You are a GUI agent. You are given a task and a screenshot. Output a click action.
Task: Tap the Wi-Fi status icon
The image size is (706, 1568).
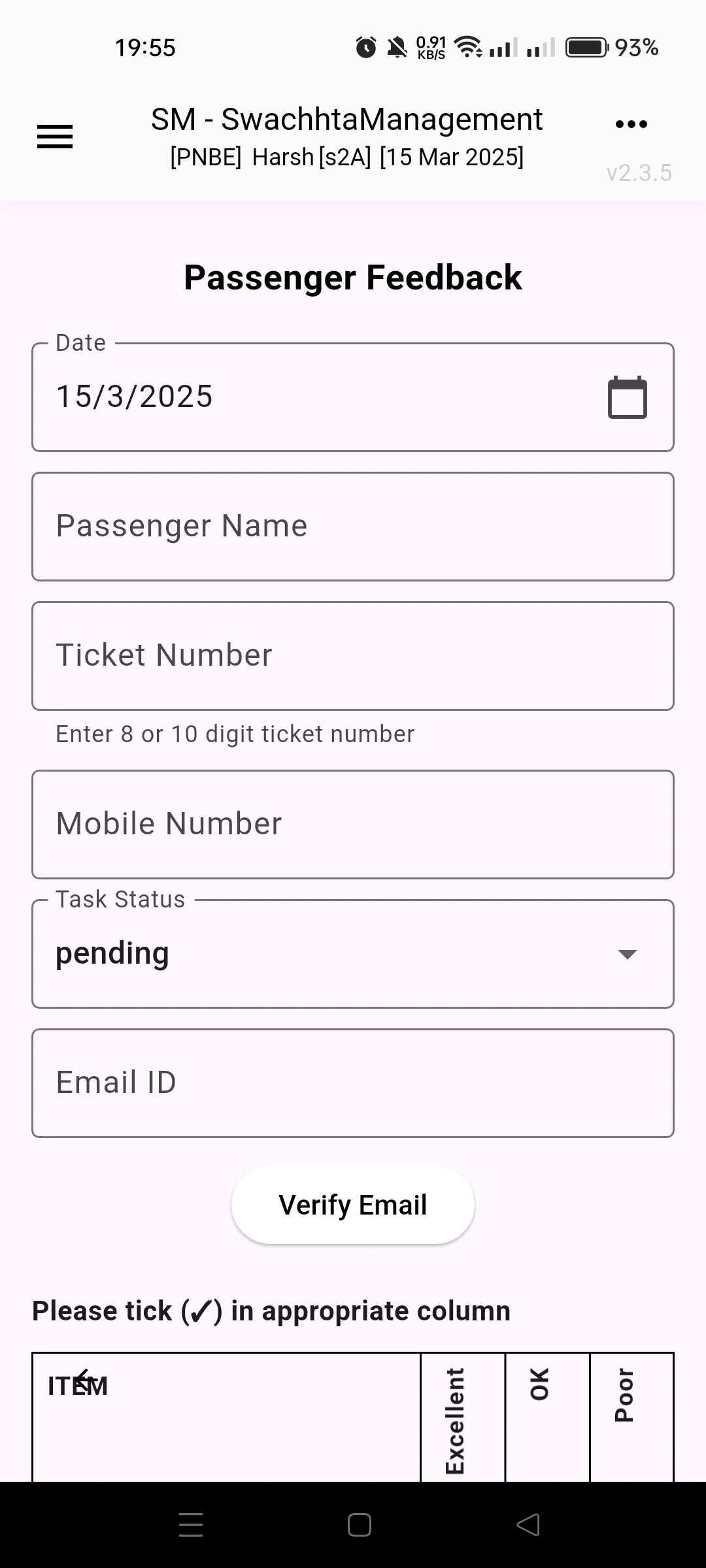click(468, 46)
